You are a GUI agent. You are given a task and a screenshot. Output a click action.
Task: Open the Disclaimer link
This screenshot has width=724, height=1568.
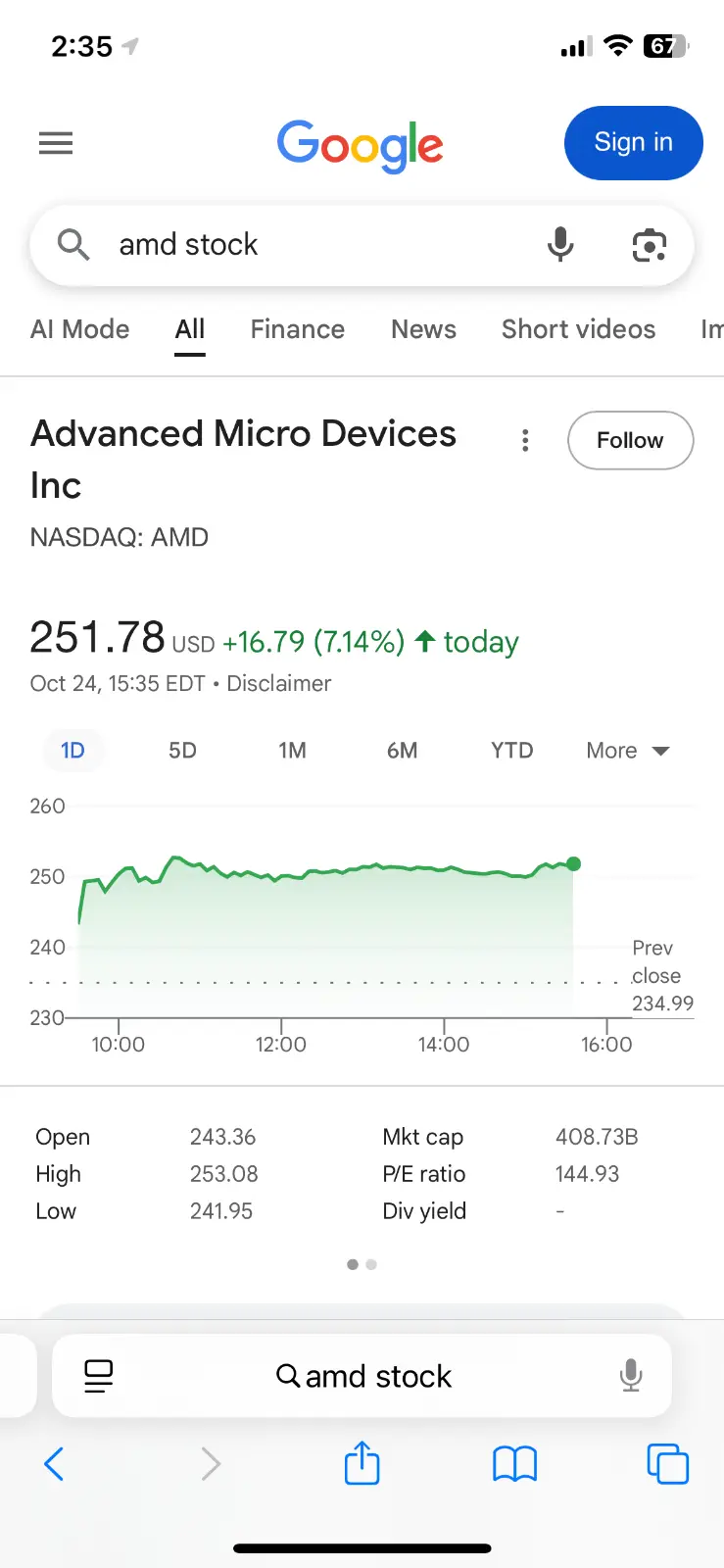[279, 683]
